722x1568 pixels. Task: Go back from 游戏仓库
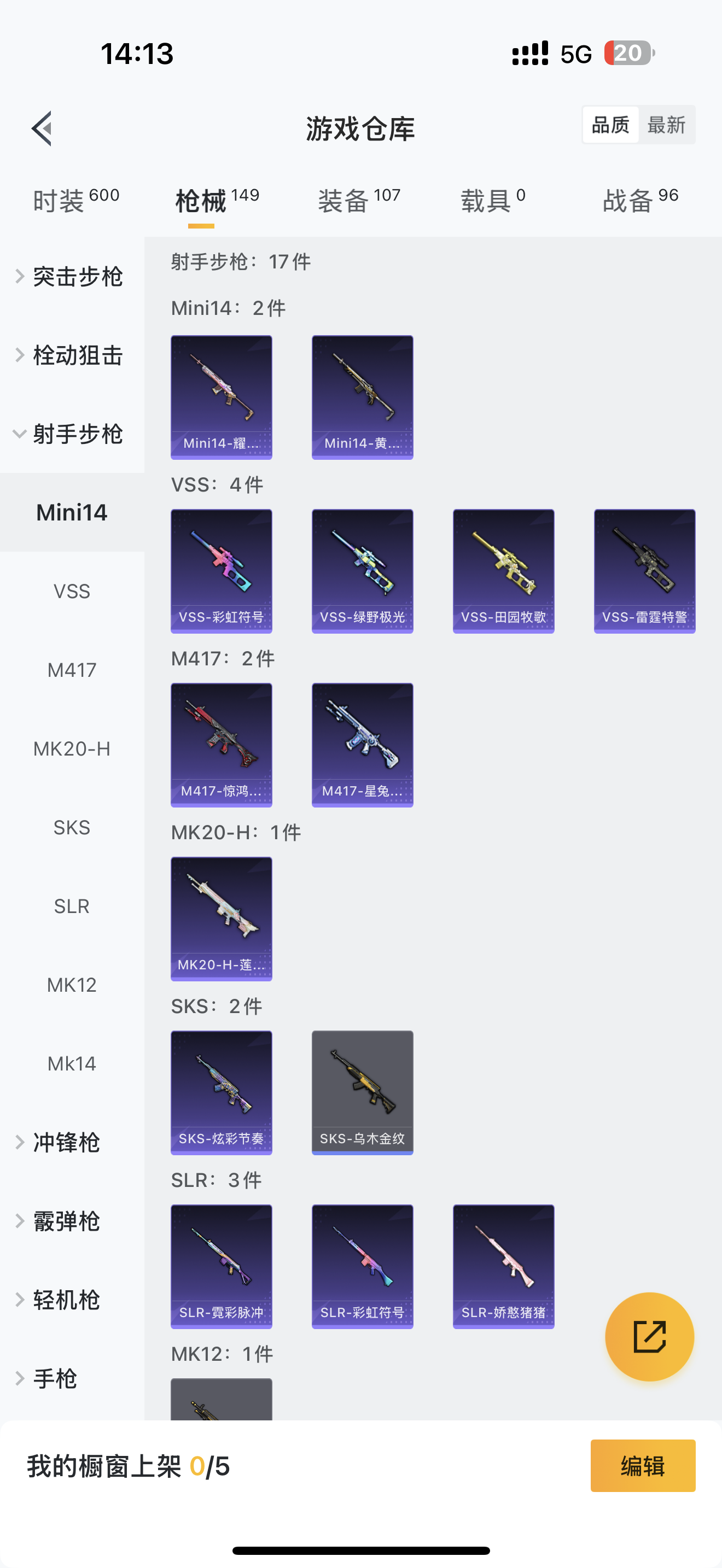click(x=42, y=128)
